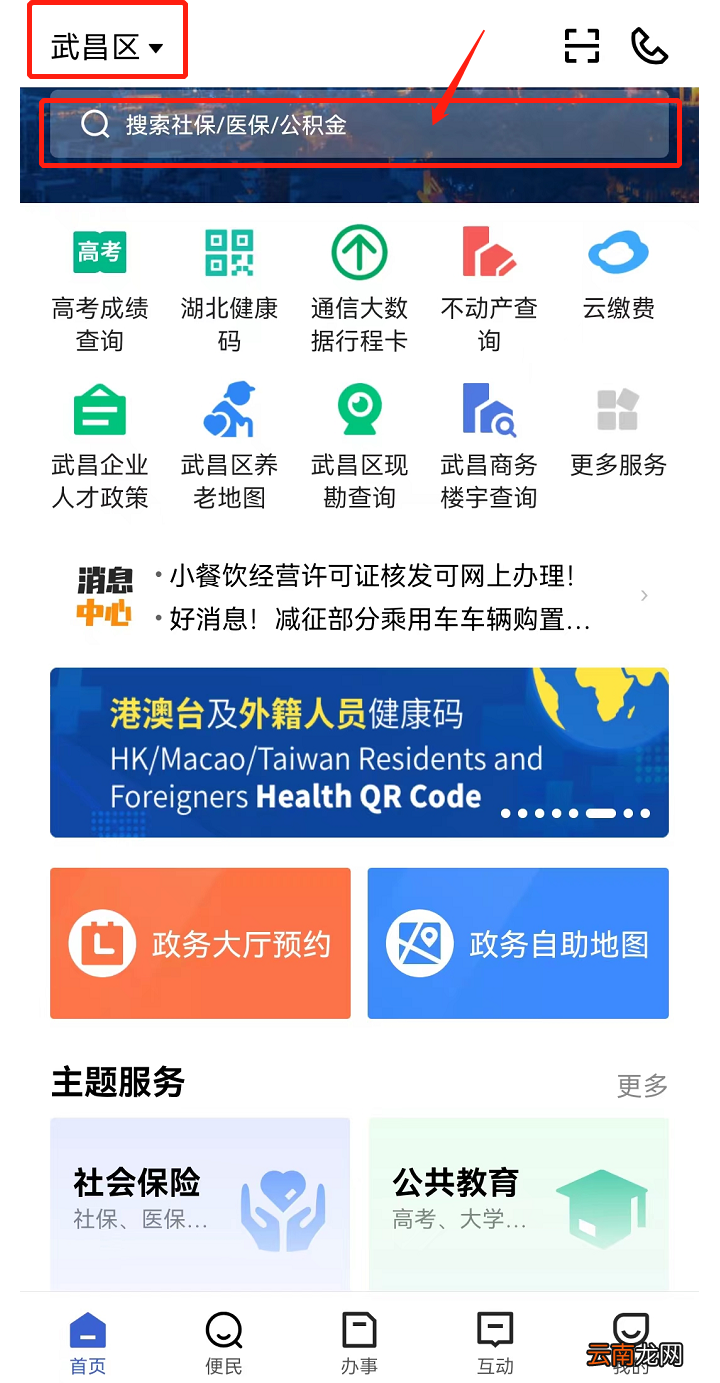Open the phone hotline icon
720x1383 pixels.
click(x=650, y=45)
